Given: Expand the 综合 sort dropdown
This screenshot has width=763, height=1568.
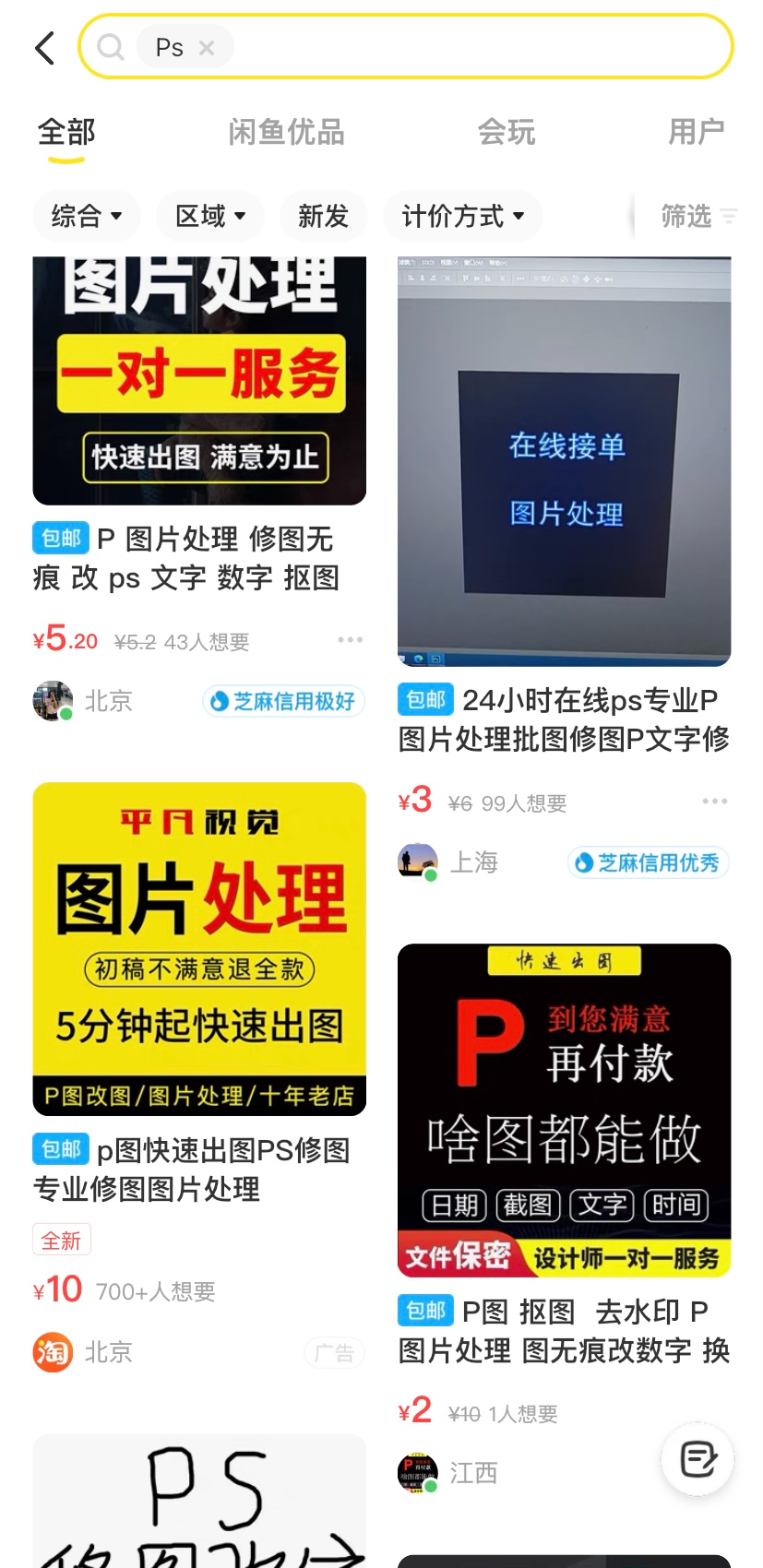Looking at the screenshot, I should pyautogui.click(x=87, y=217).
